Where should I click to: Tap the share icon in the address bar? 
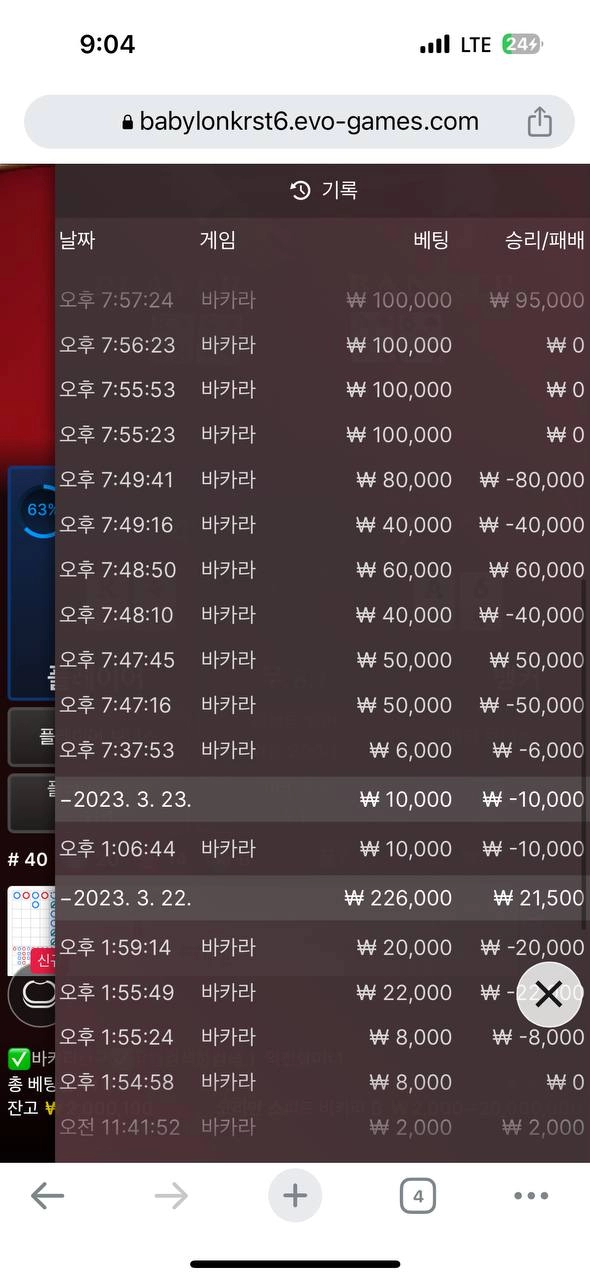[x=539, y=122]
